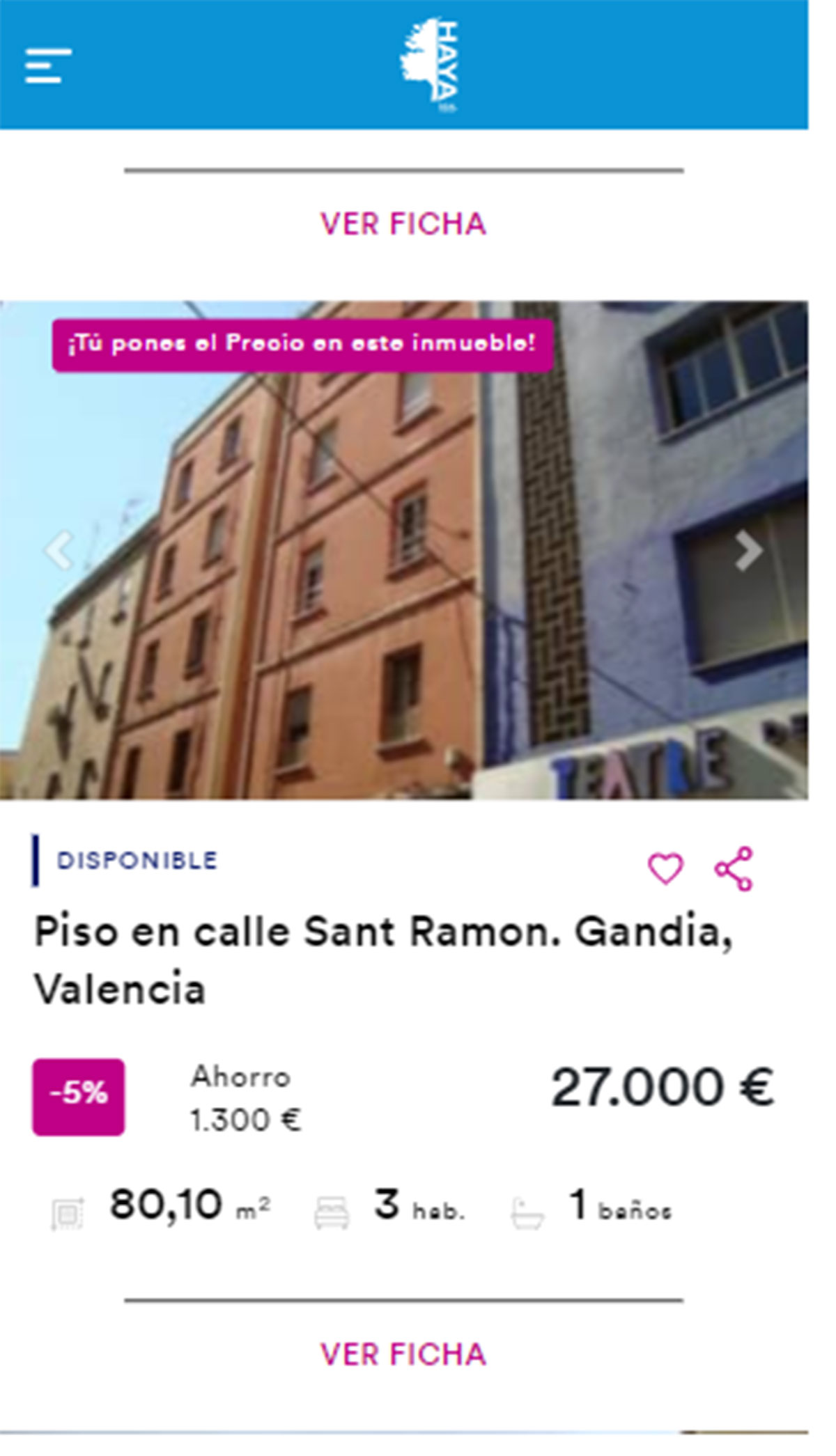Click the ¡Tú pones el Precio en este inmueble! banner

pos(302,343)
